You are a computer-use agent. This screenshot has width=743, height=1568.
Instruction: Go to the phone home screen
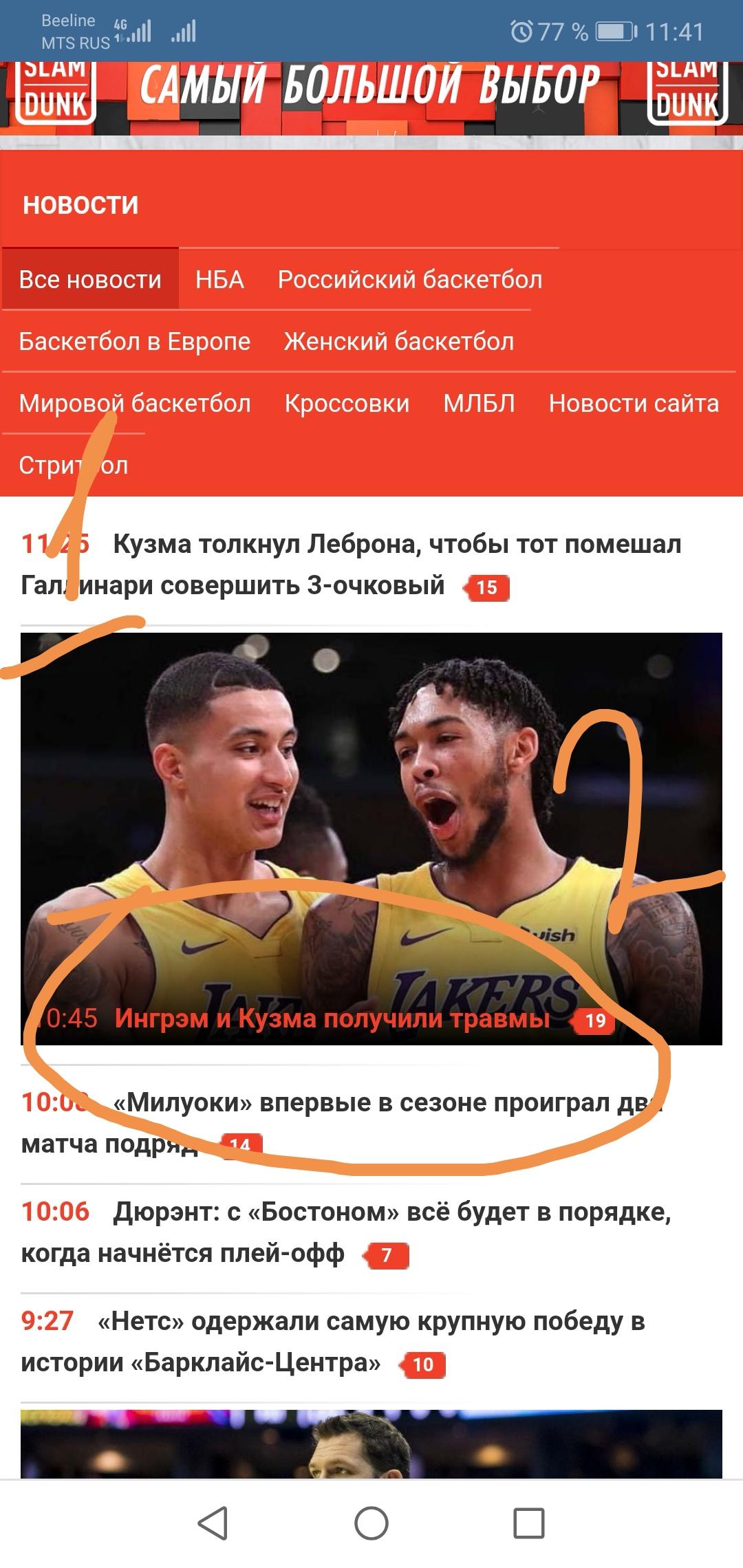click(x=371, y=1523)
